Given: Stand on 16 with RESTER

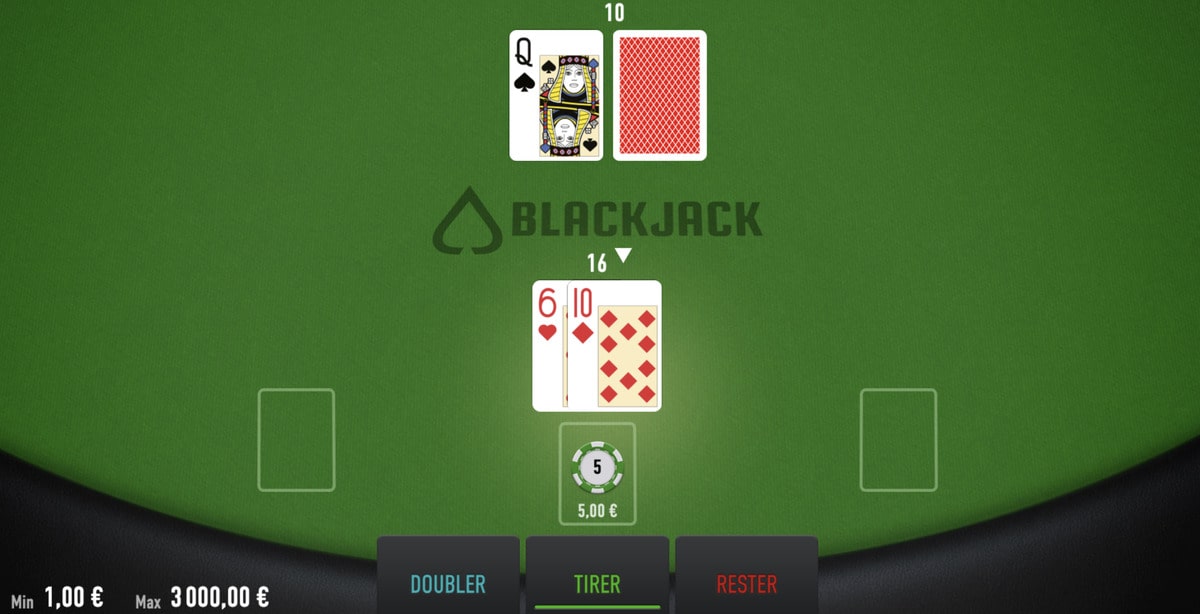Looking at the screenshot, I should tap(746, 583).
